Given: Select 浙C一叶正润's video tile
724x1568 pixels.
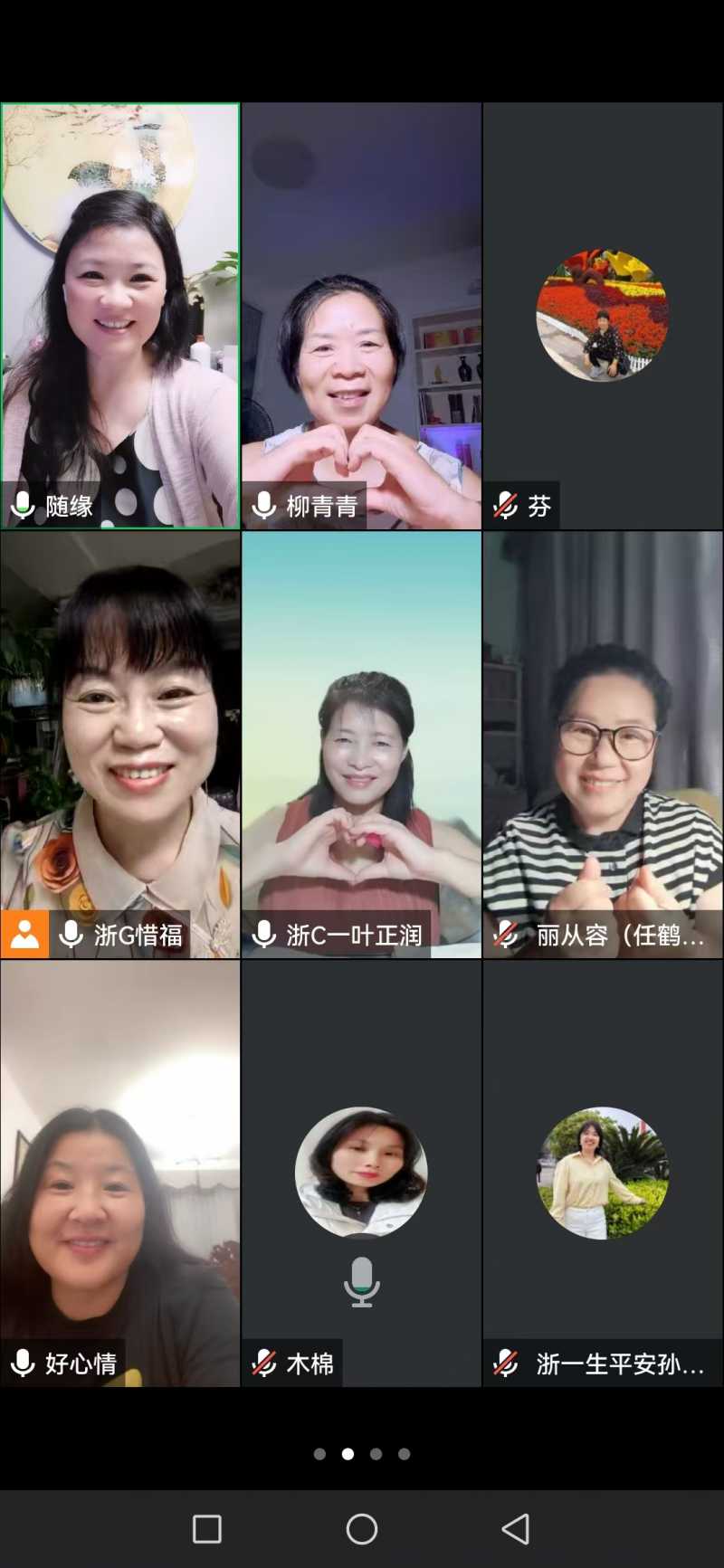Looking at the screenshot, I should pos(361,744).
